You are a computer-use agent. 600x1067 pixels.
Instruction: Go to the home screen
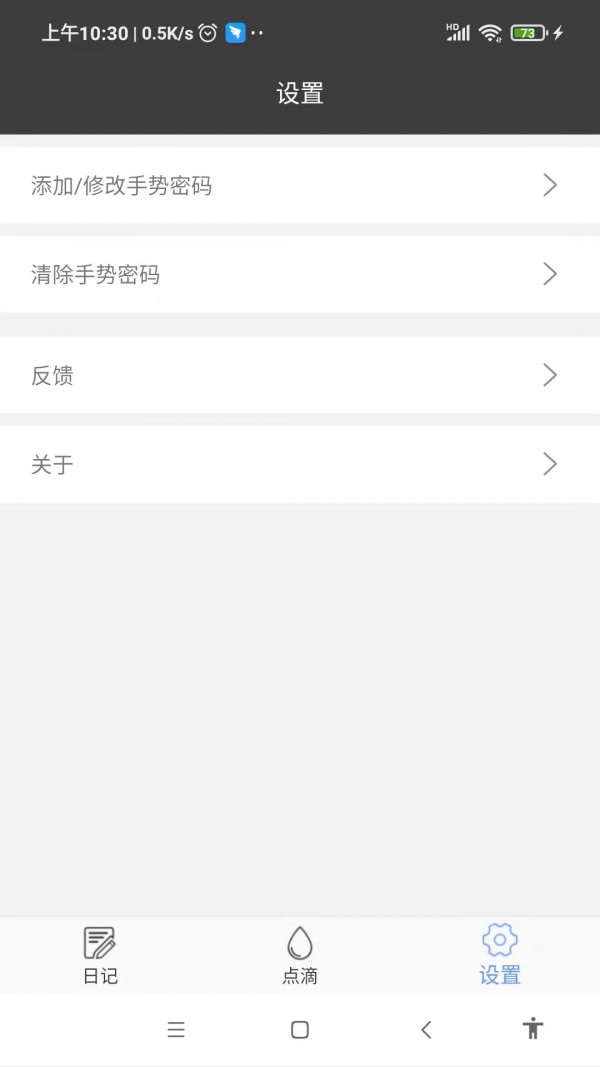tap(300, 1029)
